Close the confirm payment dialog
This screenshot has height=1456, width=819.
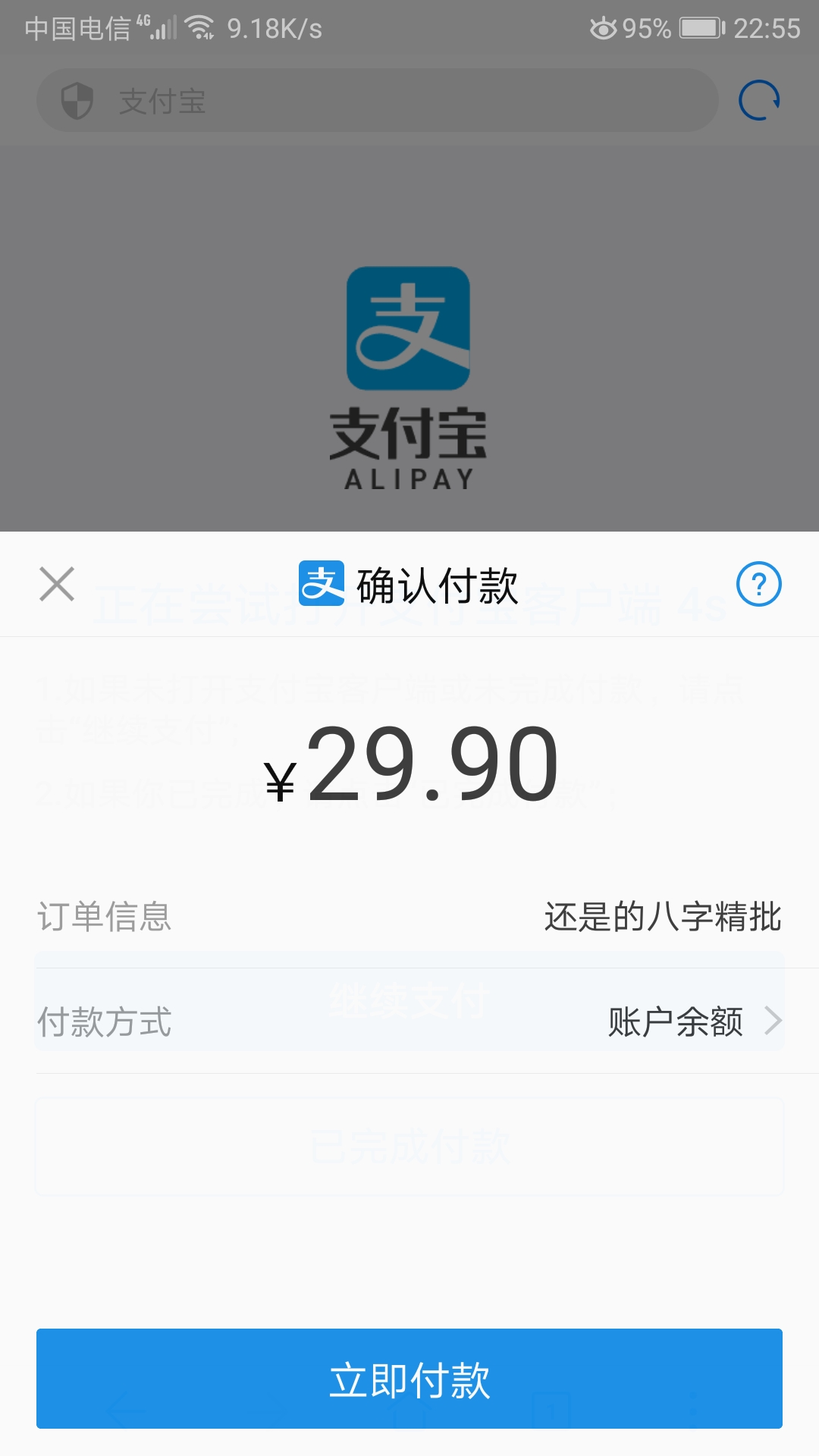click(x=57, y=584)
